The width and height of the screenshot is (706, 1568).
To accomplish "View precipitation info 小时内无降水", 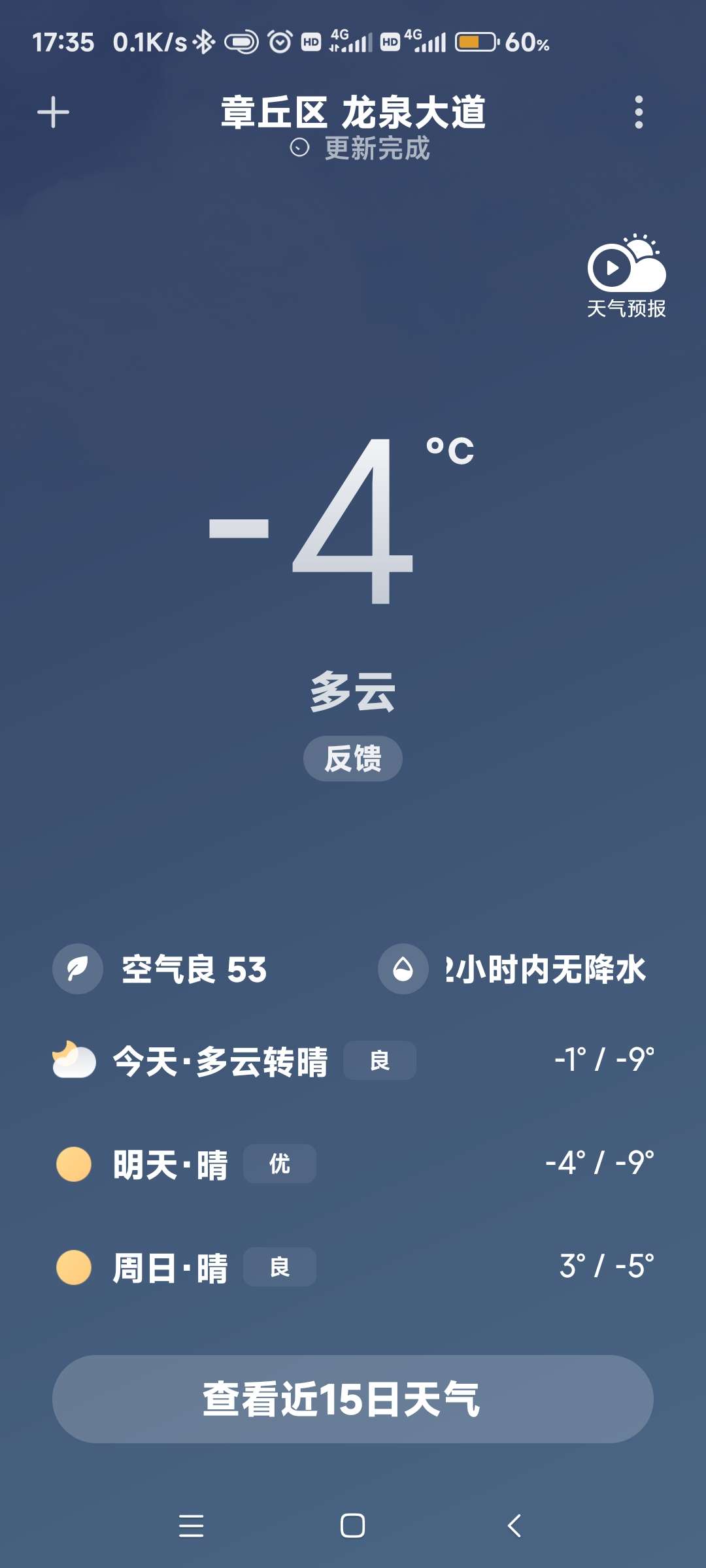I will 513,969.
